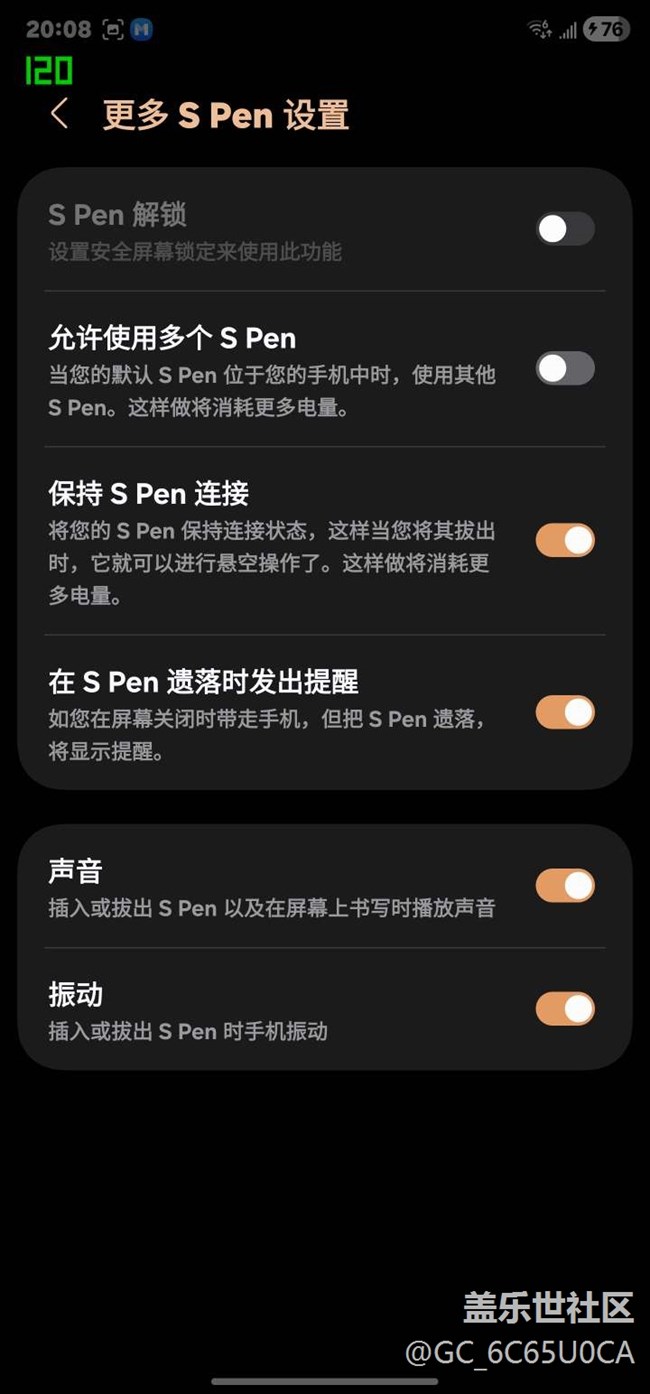The width and height of the screenshot is (650, 1394).
Task: Toggle off the 声音 switch
Action: 565,886
